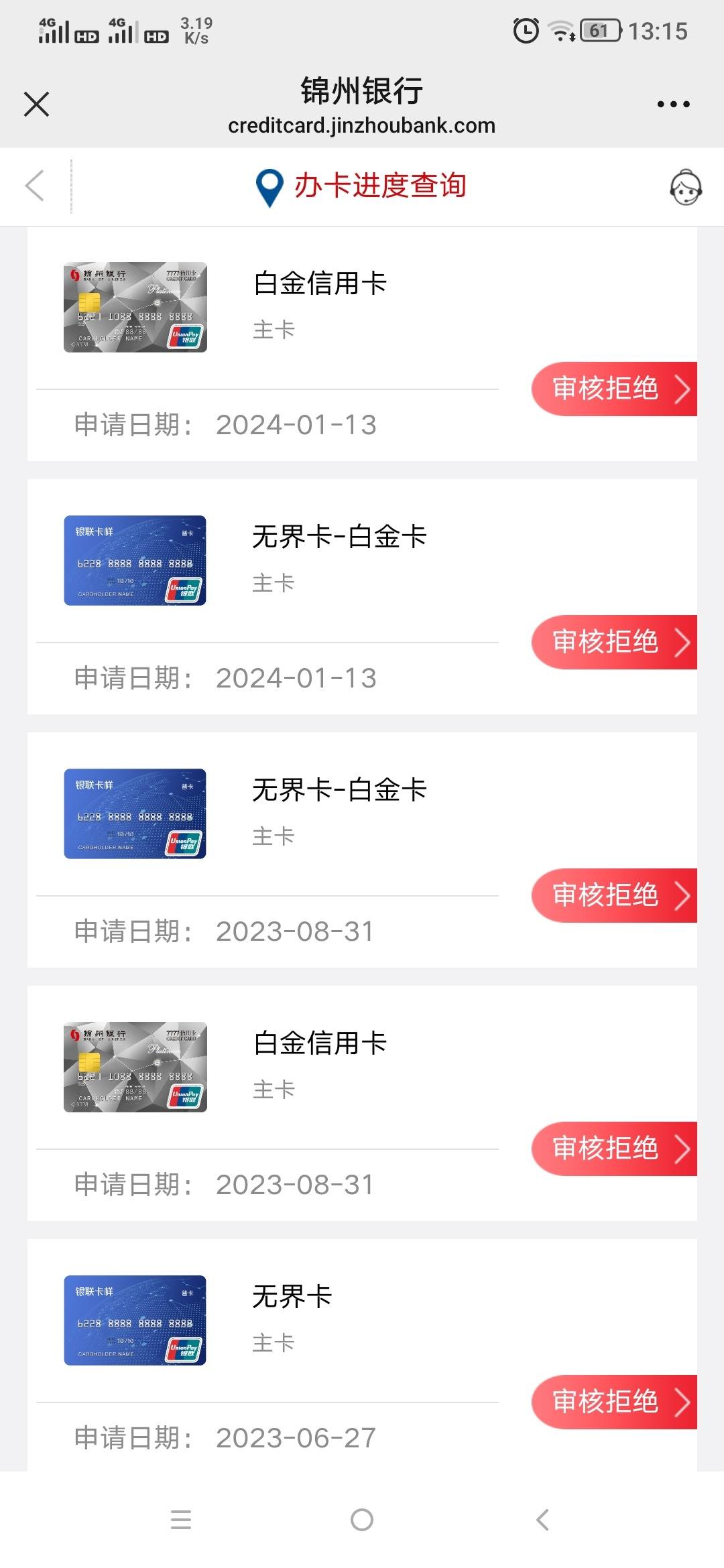The height and width of the screenshot is (1568, 724).
Task: View 审核拒绝 details for 白金信用卡 dated 2023-08-31
Action: click(614, 1149)
